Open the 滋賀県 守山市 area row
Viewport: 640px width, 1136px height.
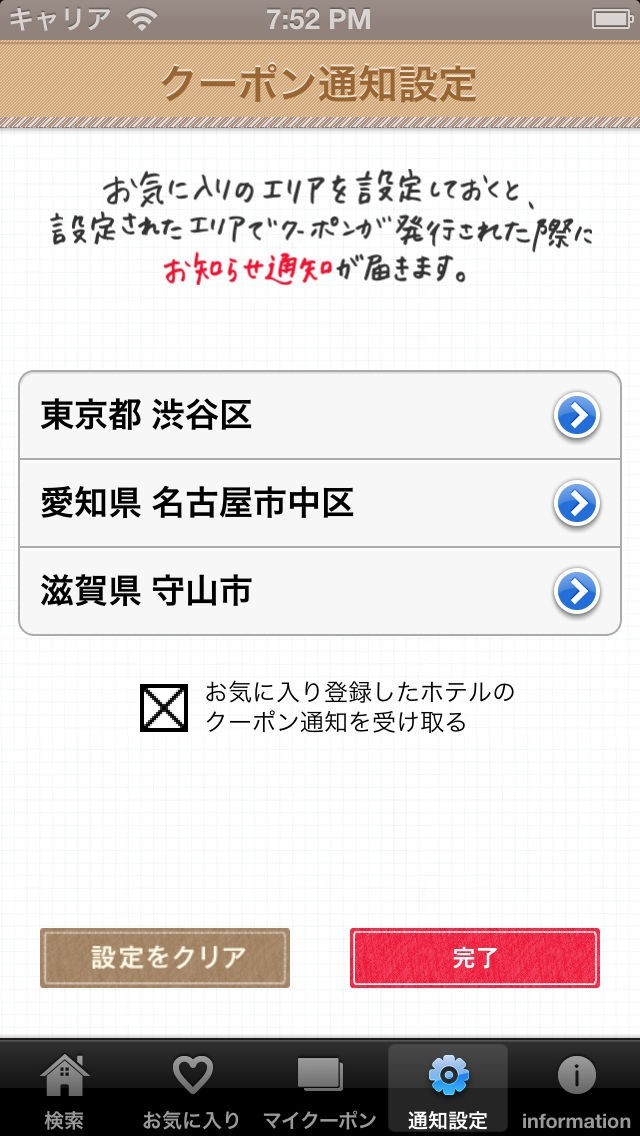tap(320, 591)
